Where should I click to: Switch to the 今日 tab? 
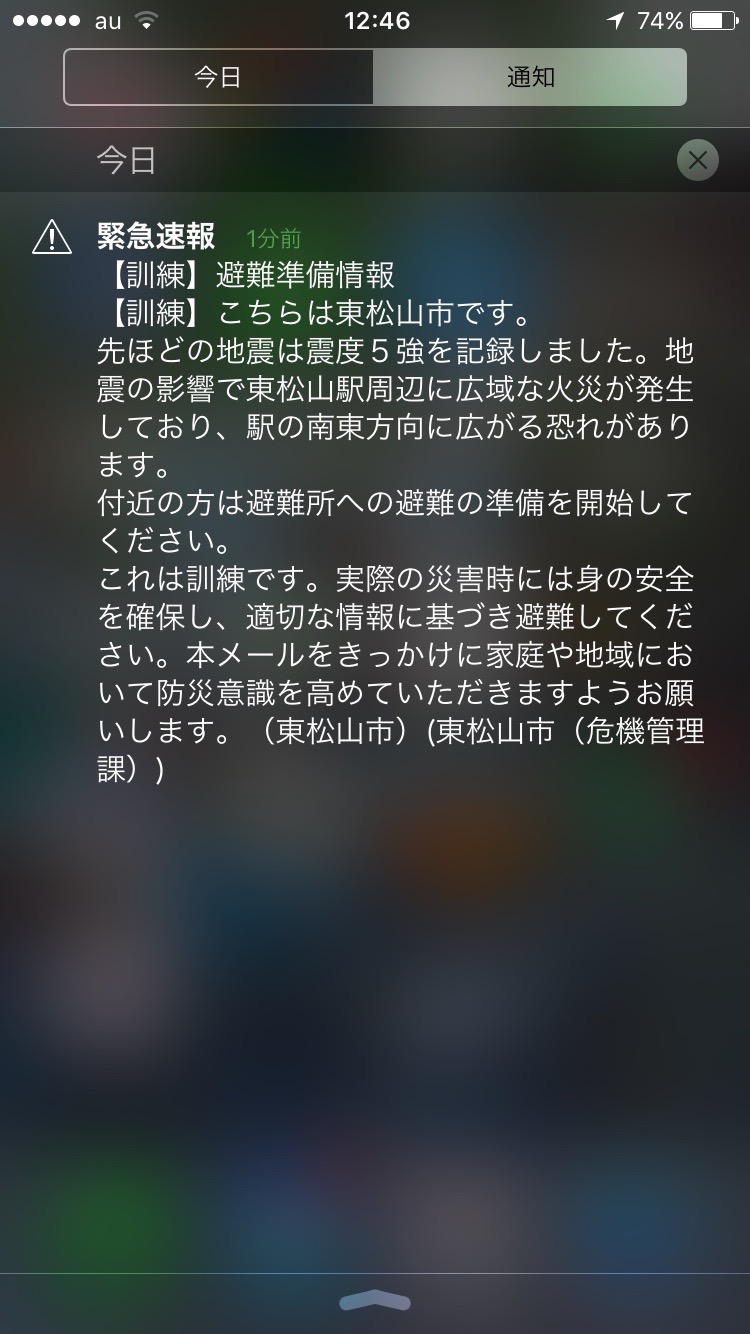(219, 77)
